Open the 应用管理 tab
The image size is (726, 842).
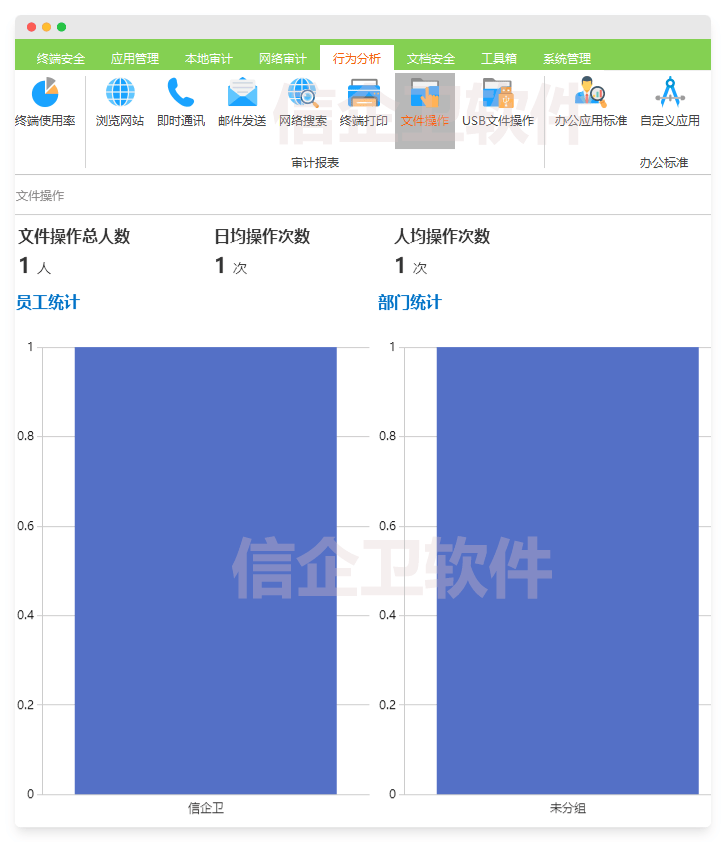pos(135,58)
